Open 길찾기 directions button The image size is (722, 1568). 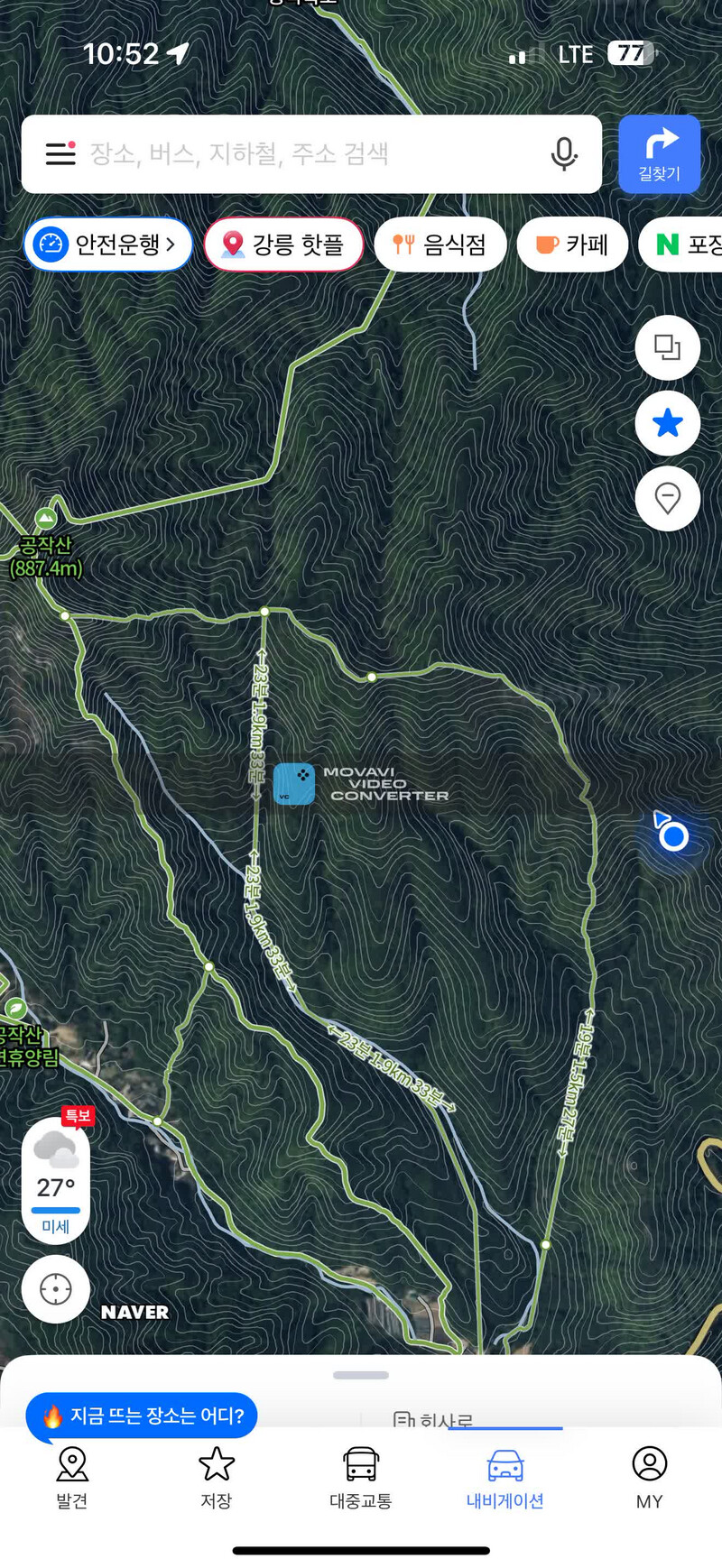pyautogui.click(x=660, y=154)
